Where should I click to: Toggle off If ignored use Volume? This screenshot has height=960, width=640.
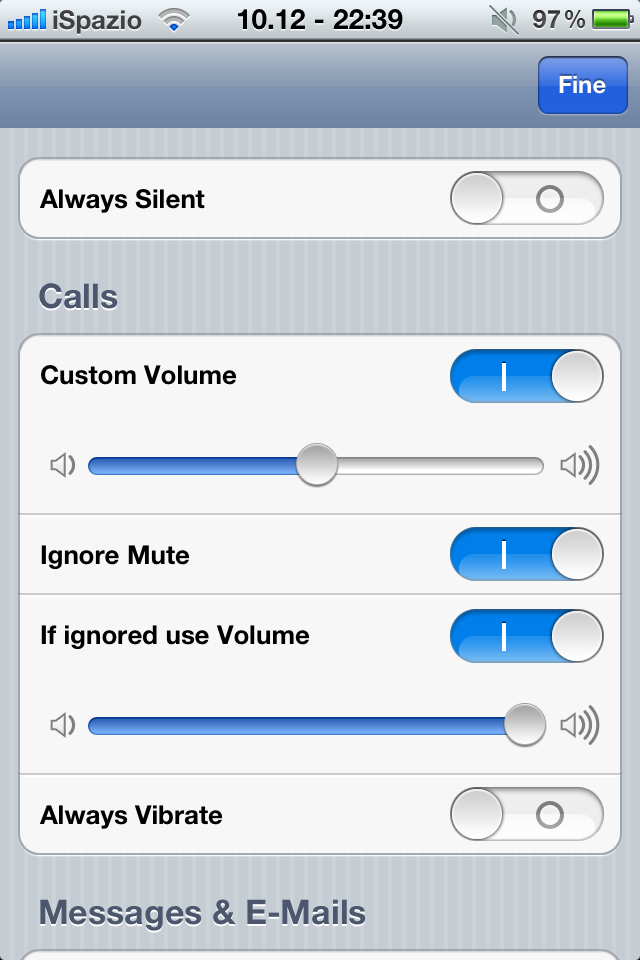pos(527,635)
